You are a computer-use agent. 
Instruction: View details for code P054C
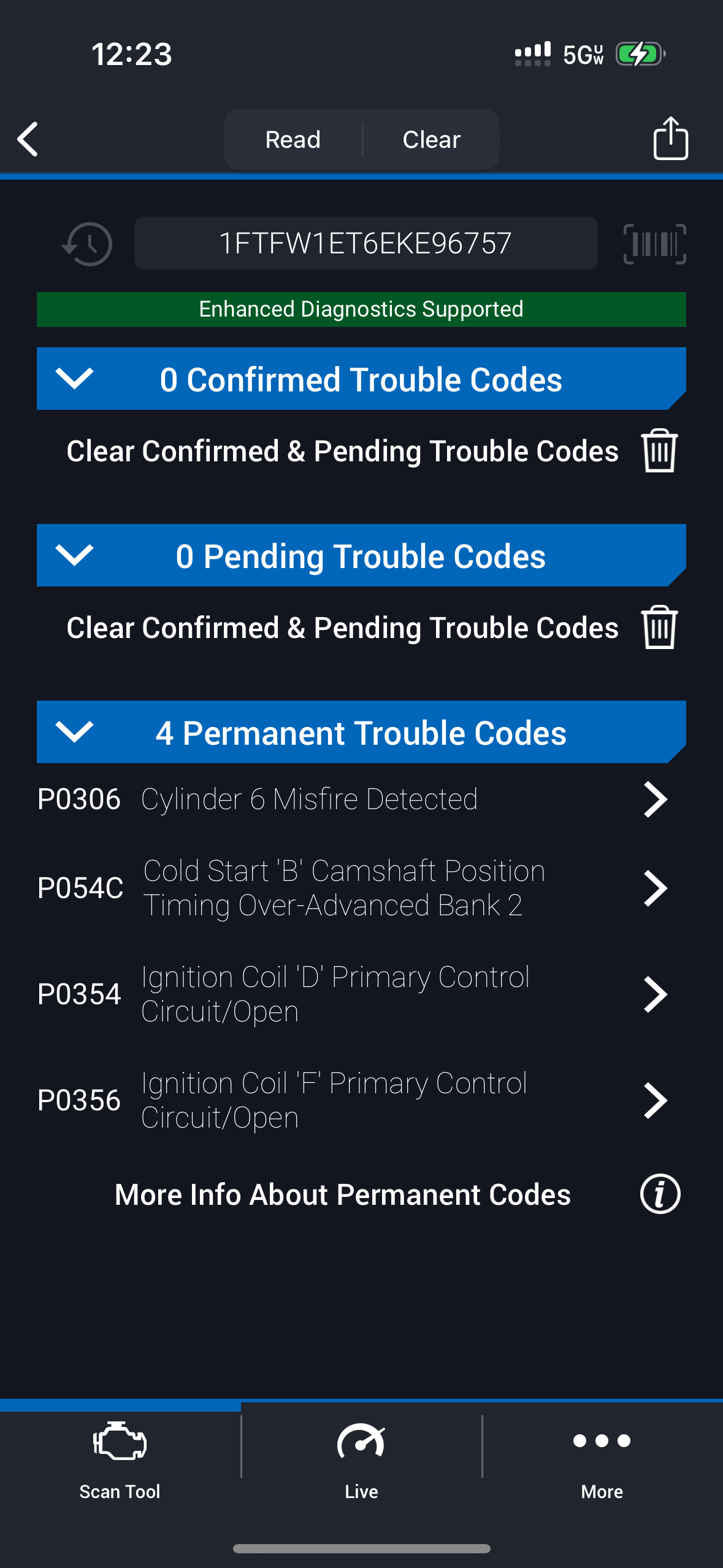352,888
